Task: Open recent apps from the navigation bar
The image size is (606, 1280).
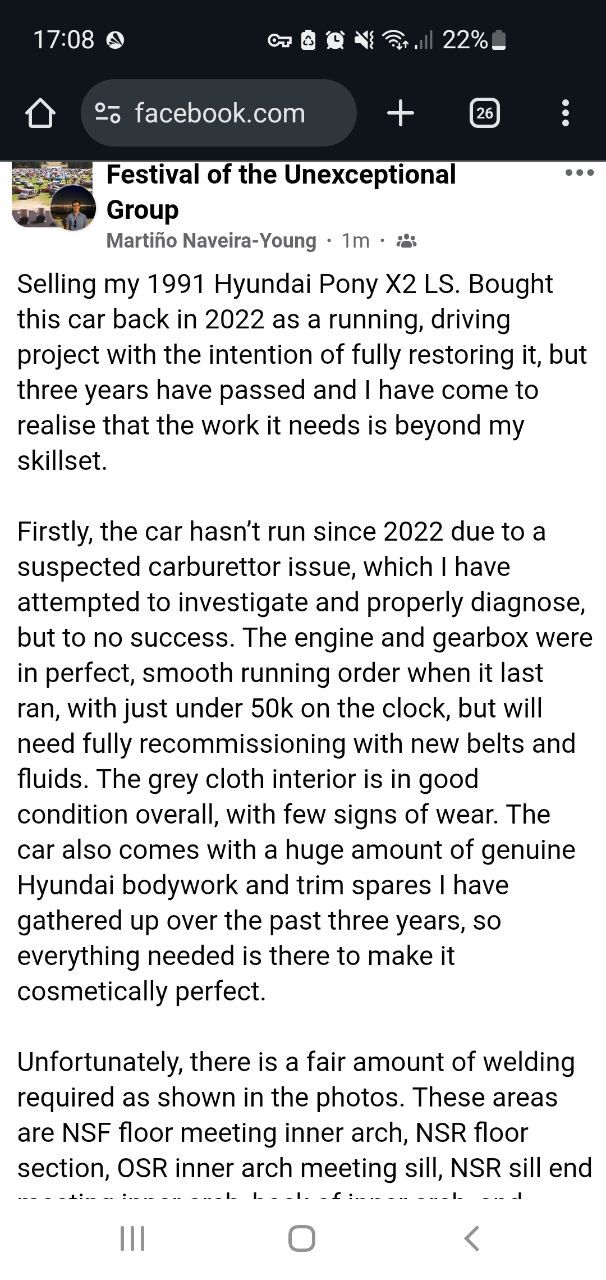Action: pyautogui.click(x=132, y=1238)
